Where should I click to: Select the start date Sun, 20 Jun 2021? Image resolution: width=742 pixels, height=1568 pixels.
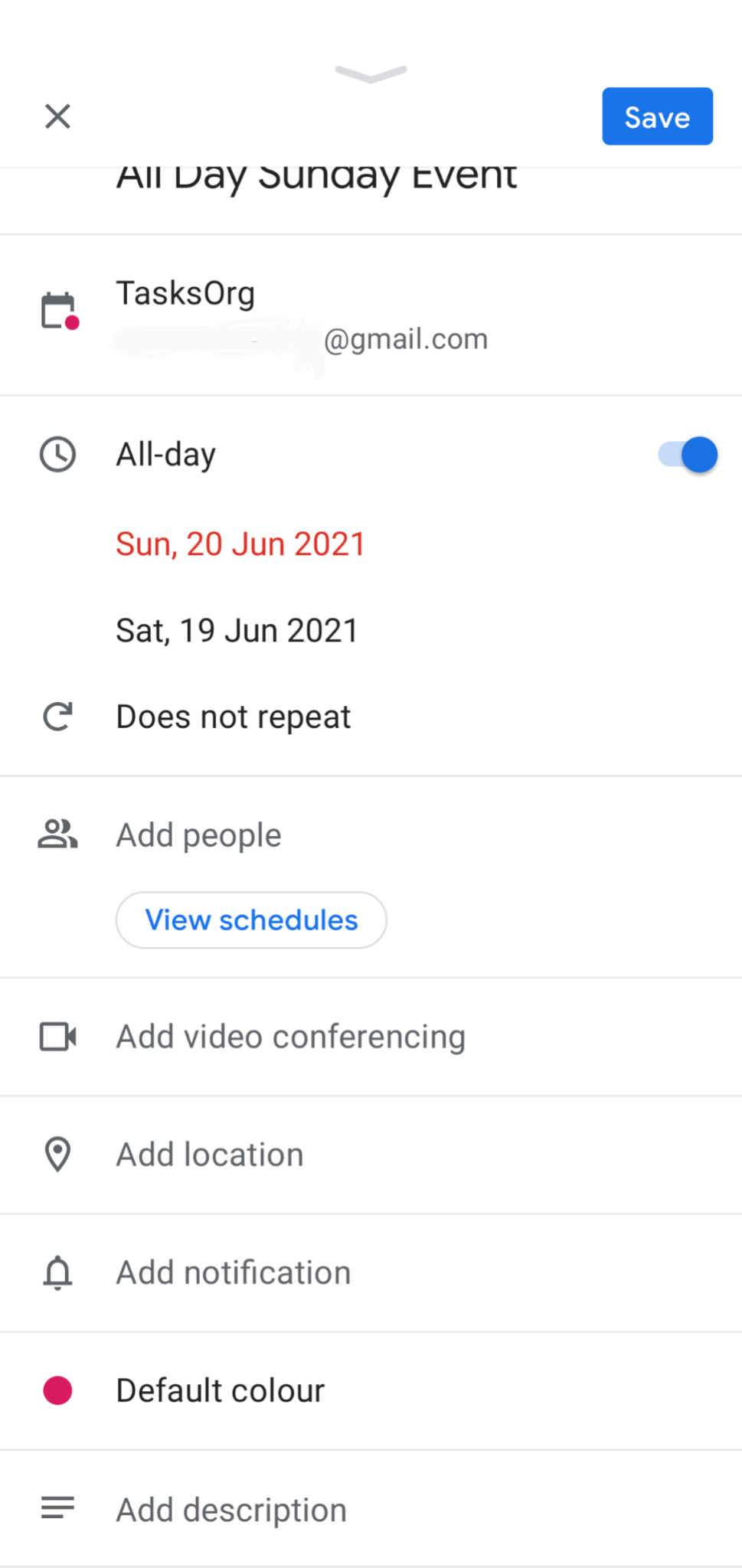point(240,543)
